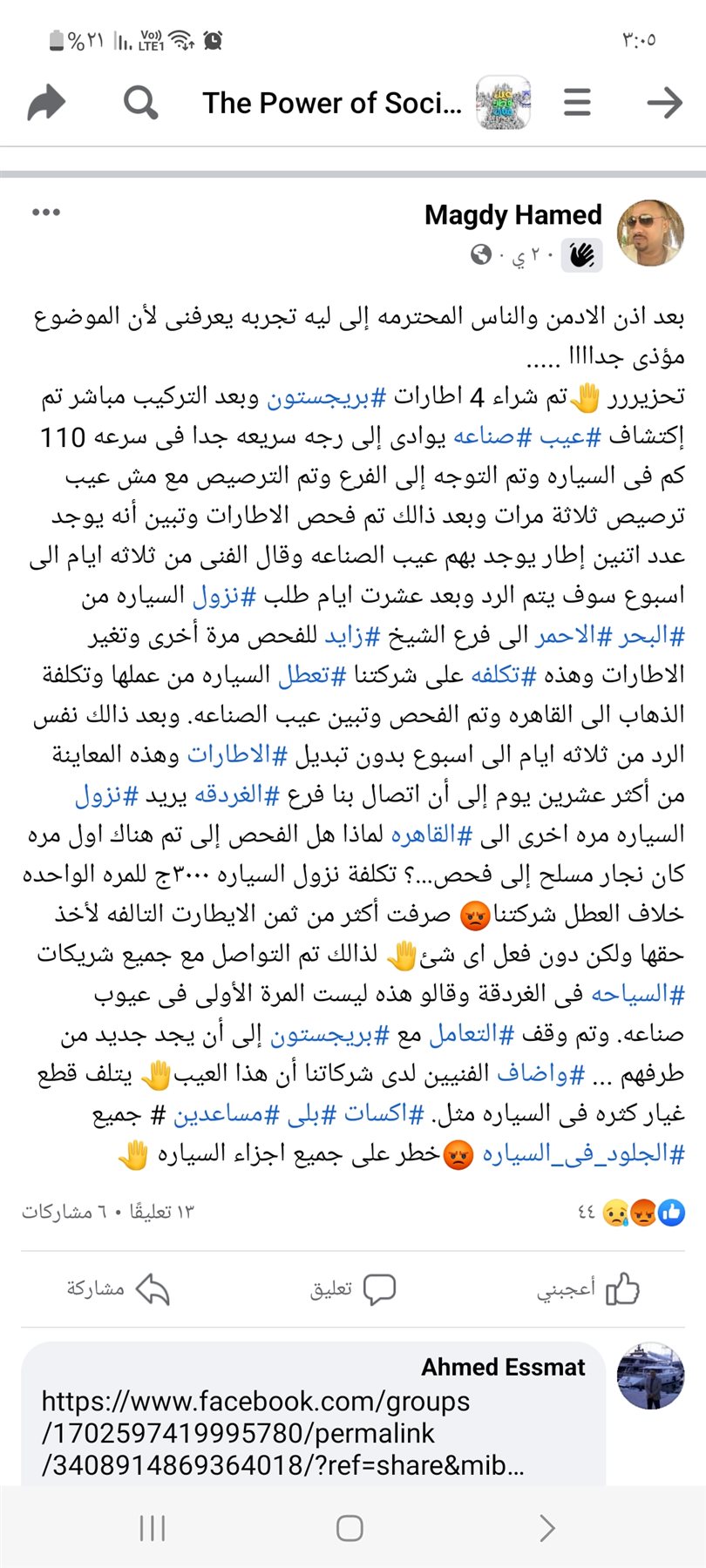Open post options three-dots menu
This screenshot has height=1568, width=706.
click(45, 212)
